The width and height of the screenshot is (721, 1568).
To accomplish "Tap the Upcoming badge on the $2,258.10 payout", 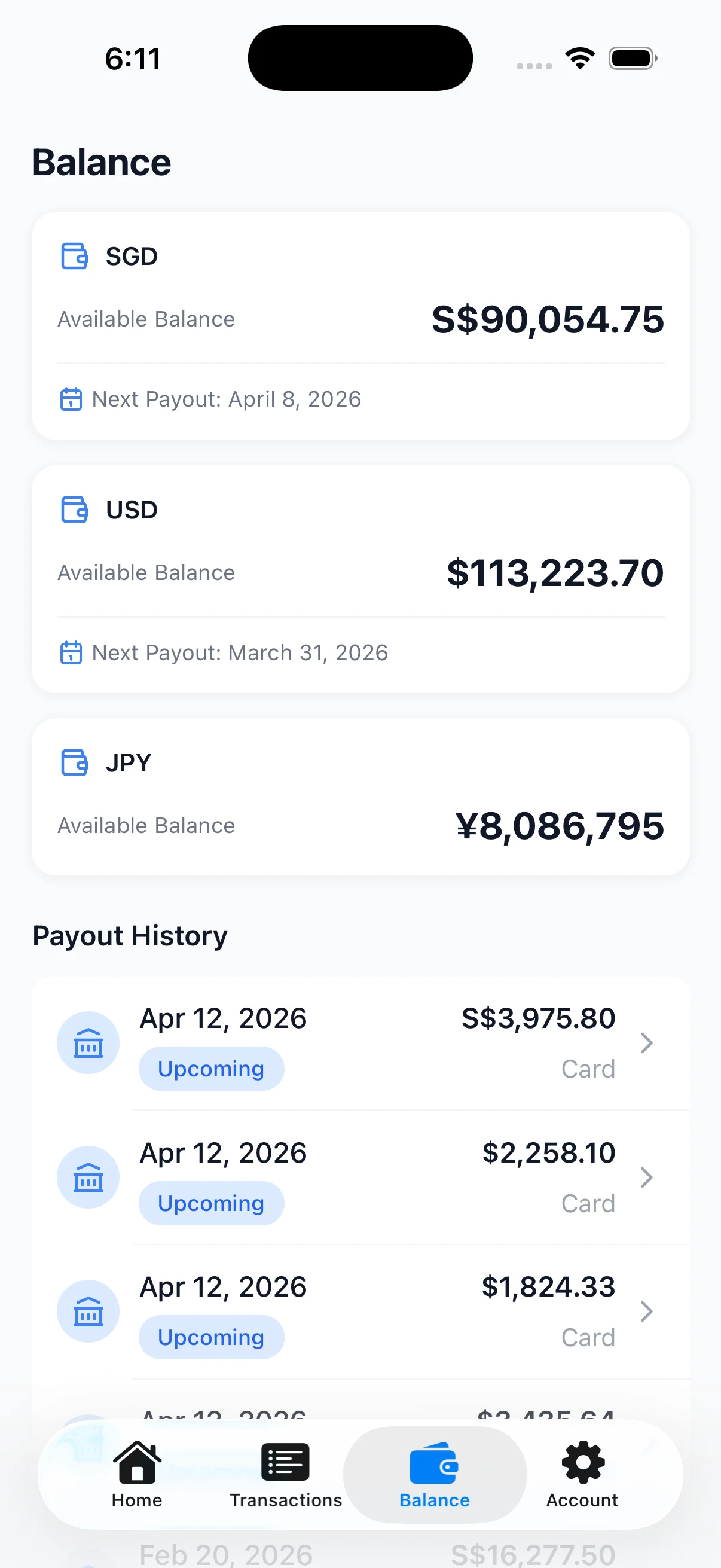I will [210, 1202].
